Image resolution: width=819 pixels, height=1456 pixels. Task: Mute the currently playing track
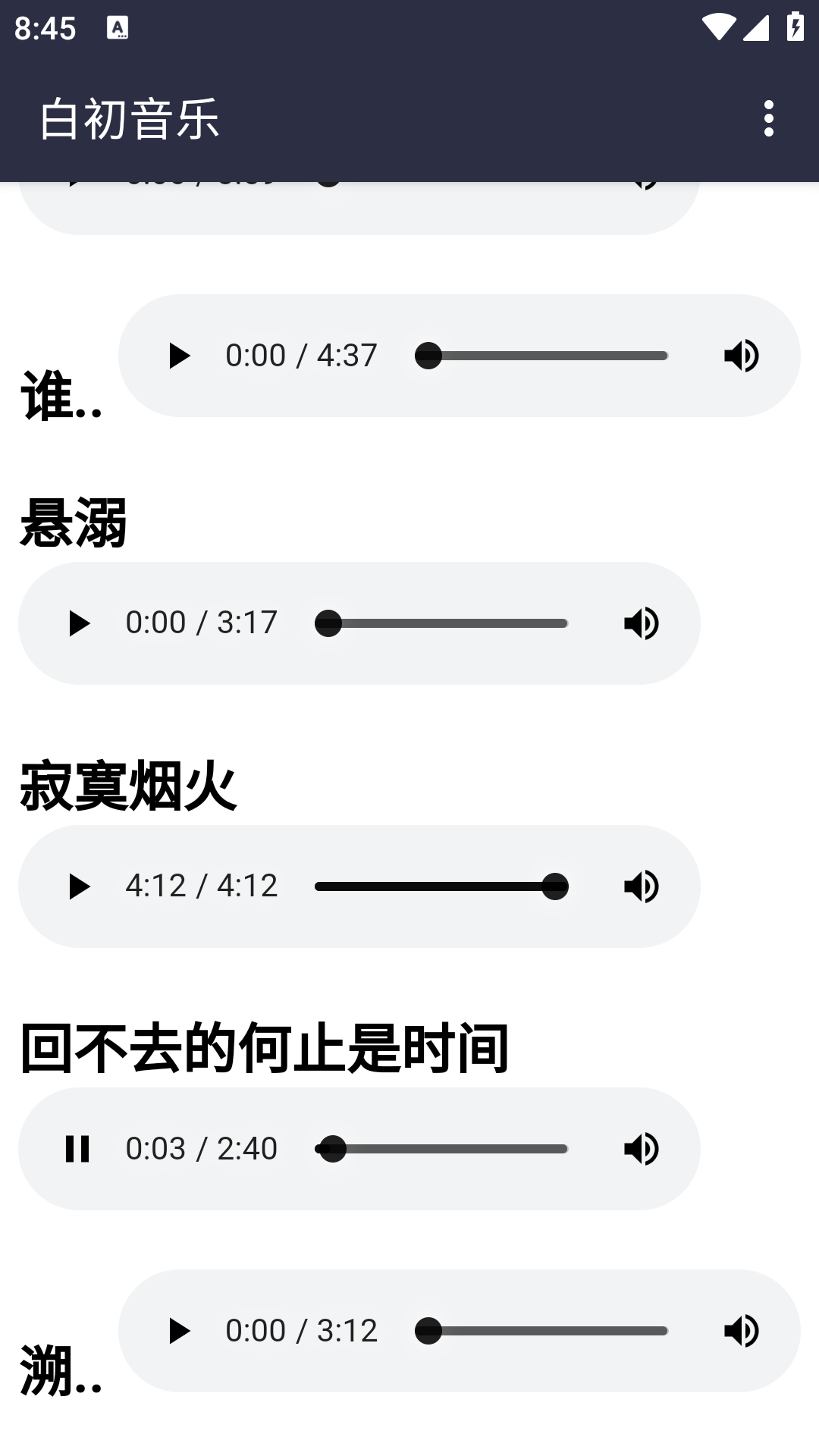pyautogui.click(x=641, y=1149)
